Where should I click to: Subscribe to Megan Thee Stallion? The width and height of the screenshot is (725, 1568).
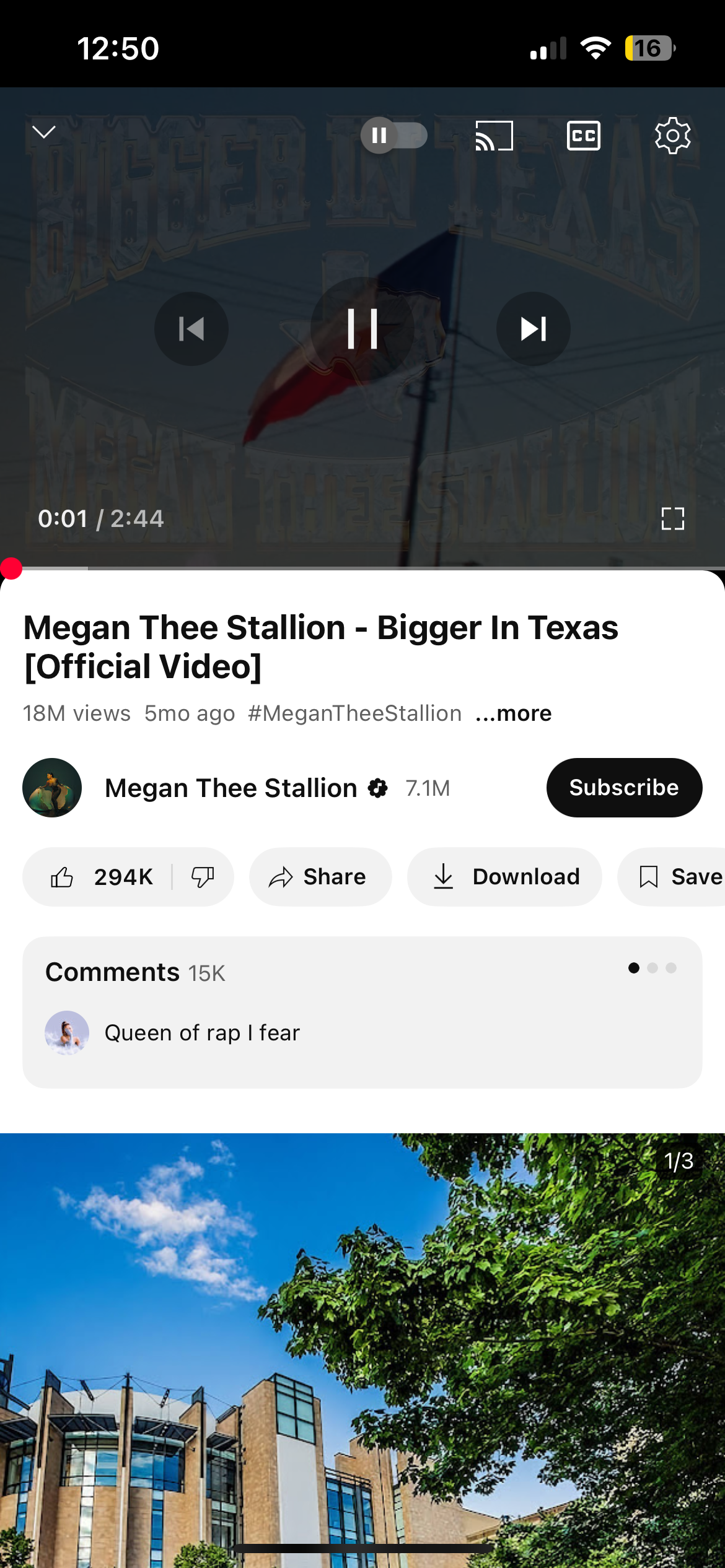coord(624,788)
